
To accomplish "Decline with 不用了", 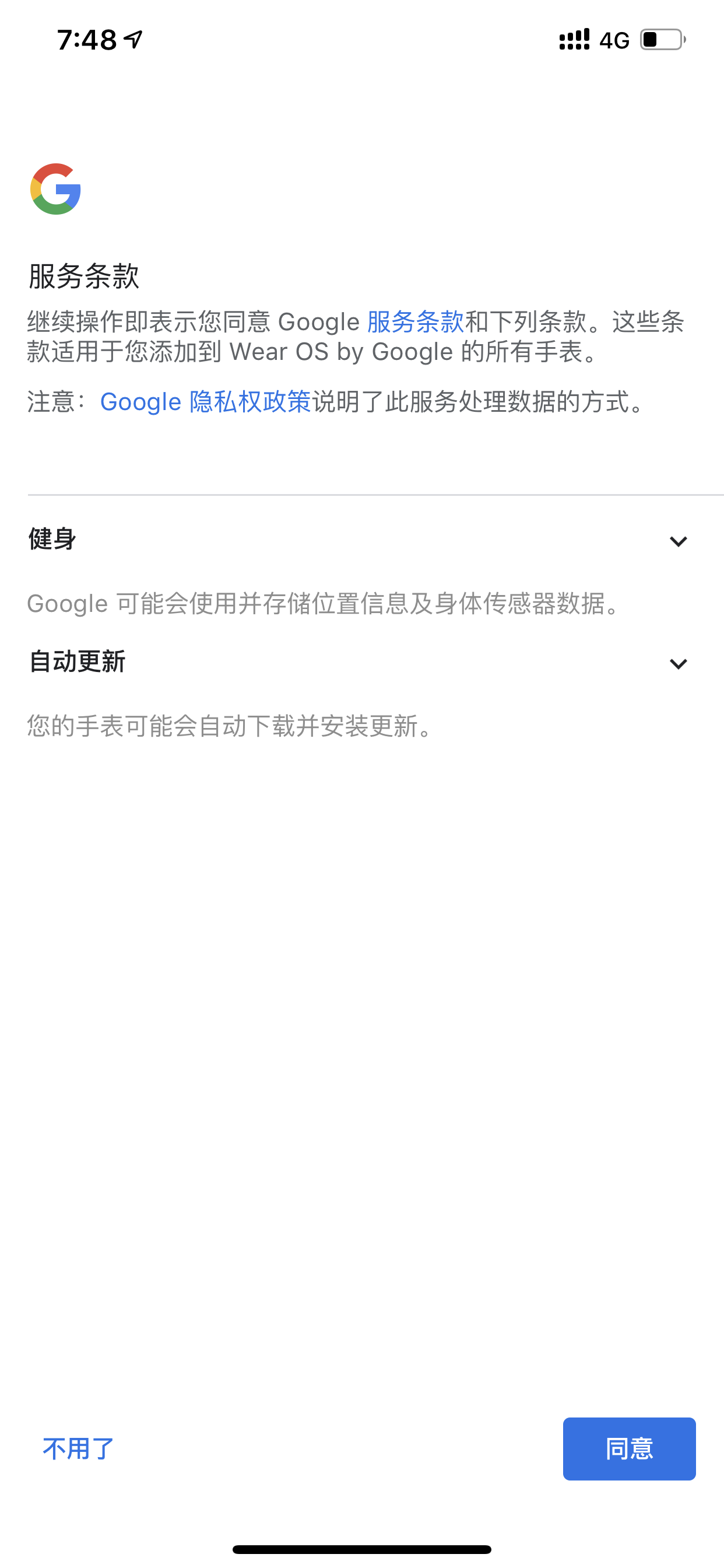I will click(79, 1448).
